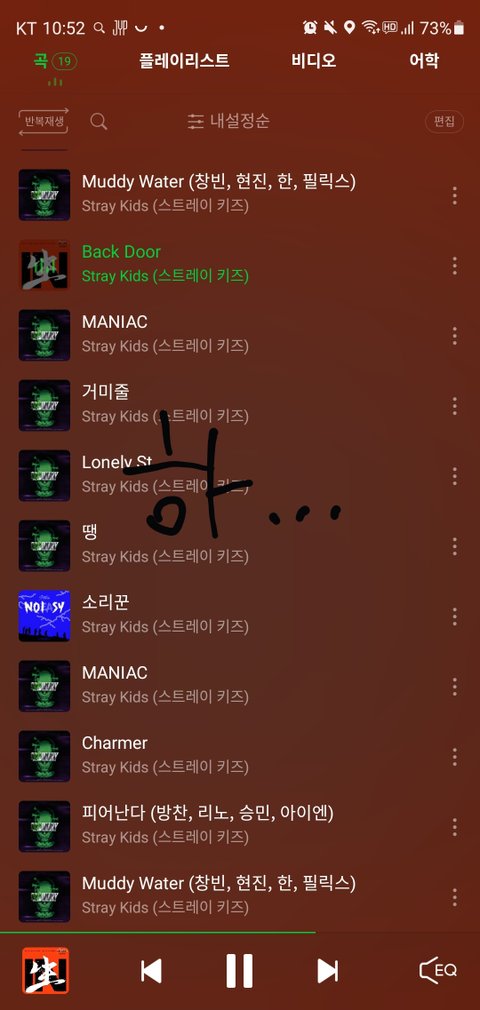480x1010 pixels.
Task: Tap the 편집 edit button
Action: [444, 121]
